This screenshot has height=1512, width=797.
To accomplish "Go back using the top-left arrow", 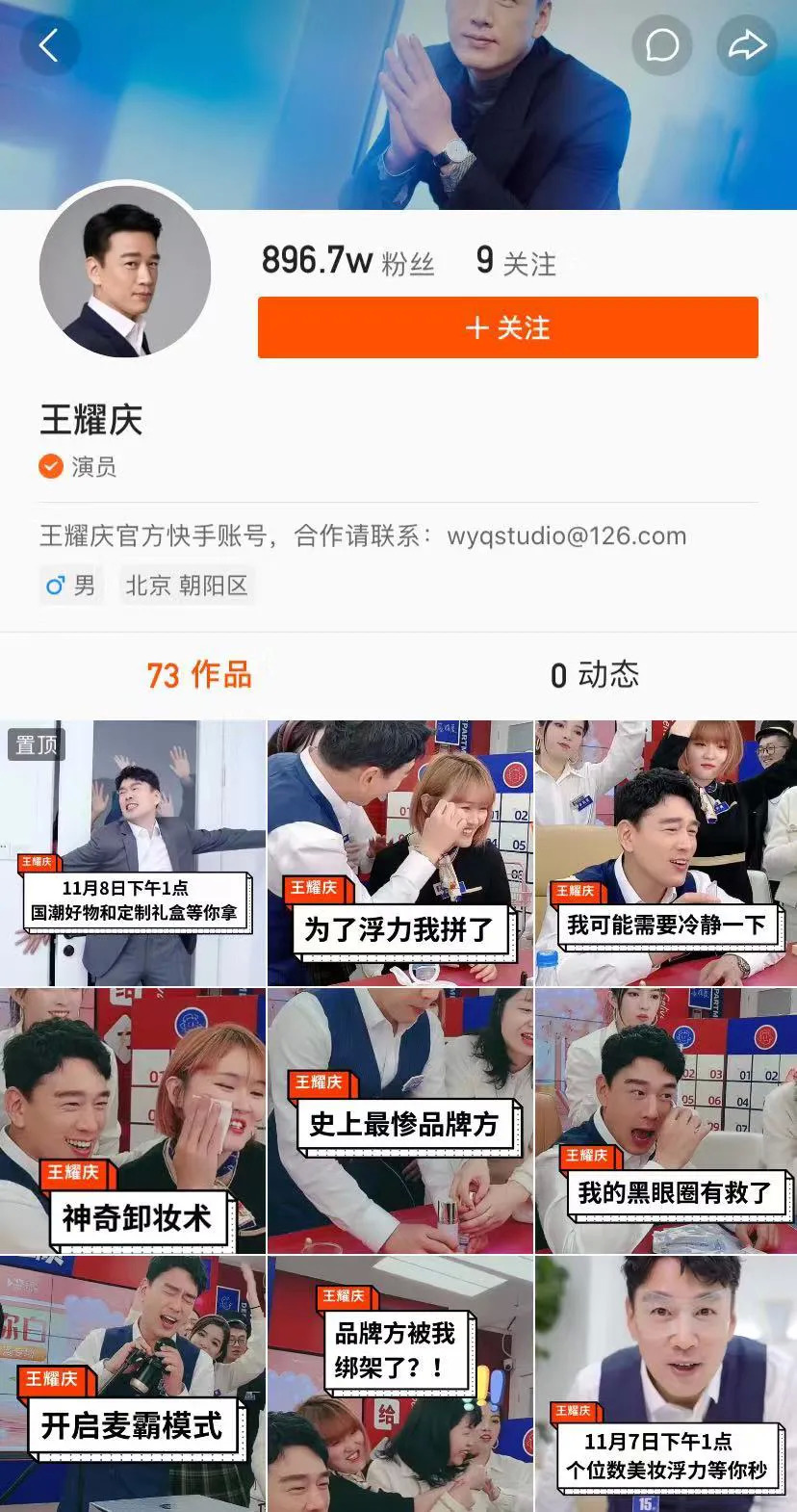I will tap(49, 45).
